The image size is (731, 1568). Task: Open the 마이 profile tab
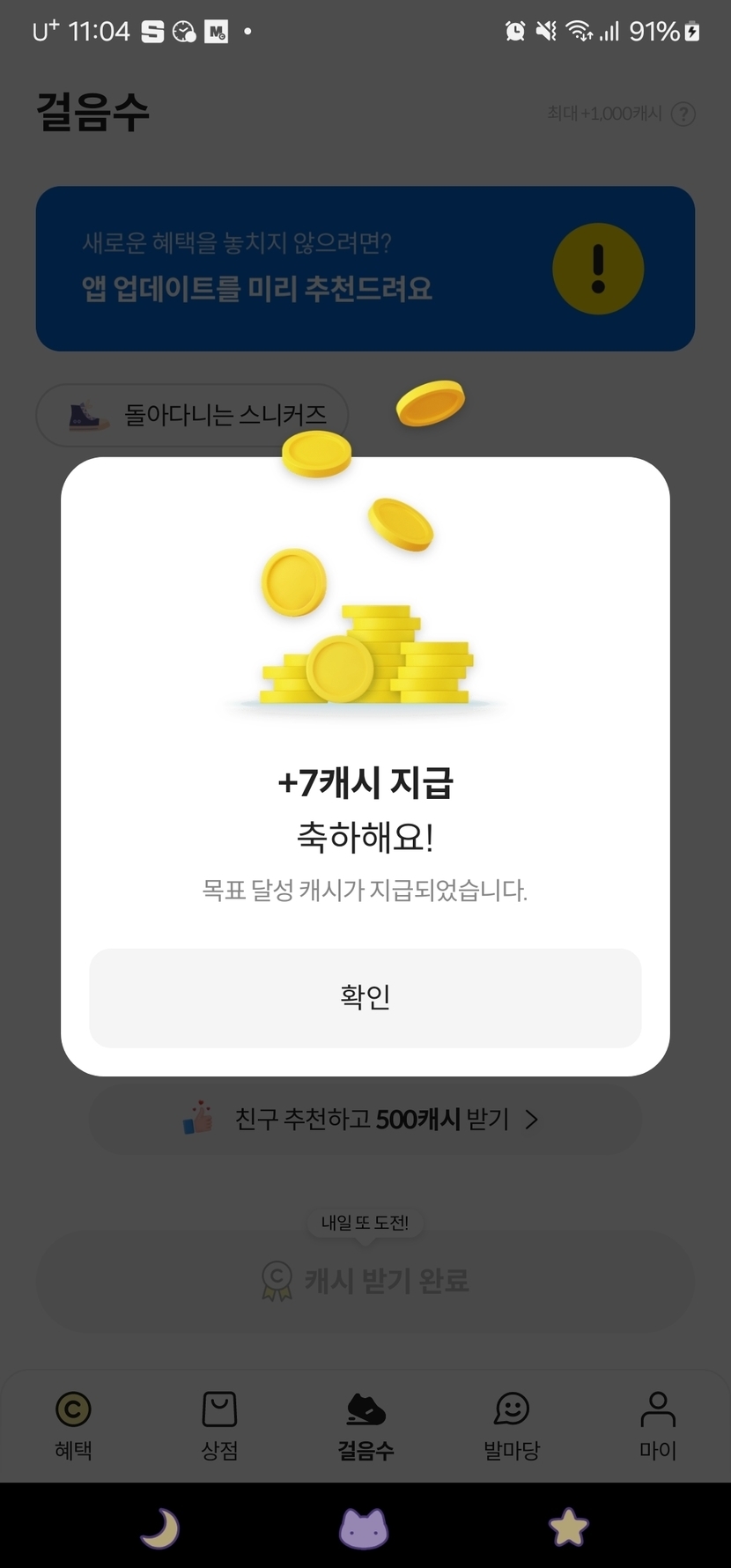click(658, 1425)
